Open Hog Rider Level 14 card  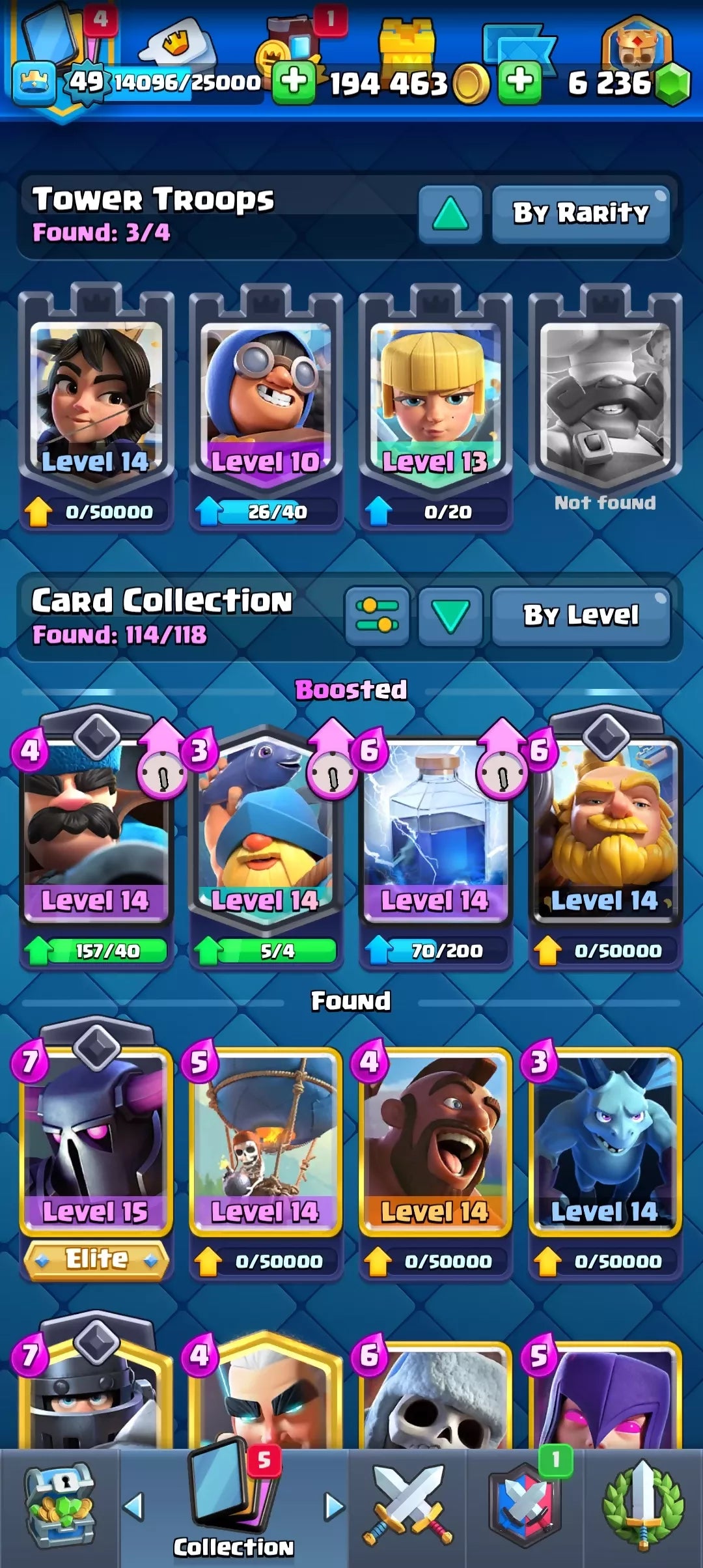click(435, 1159)
